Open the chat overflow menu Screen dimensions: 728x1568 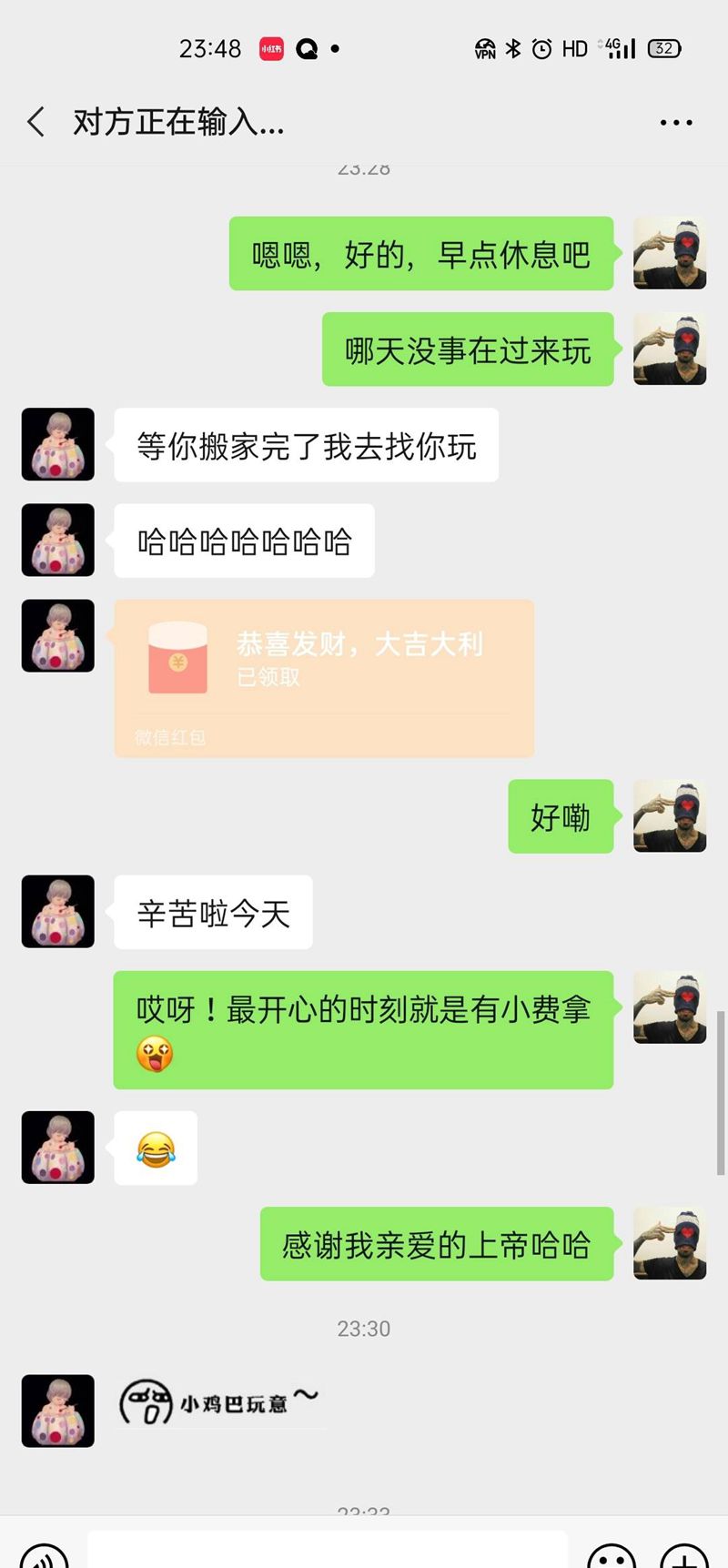(x=675, y=122)
